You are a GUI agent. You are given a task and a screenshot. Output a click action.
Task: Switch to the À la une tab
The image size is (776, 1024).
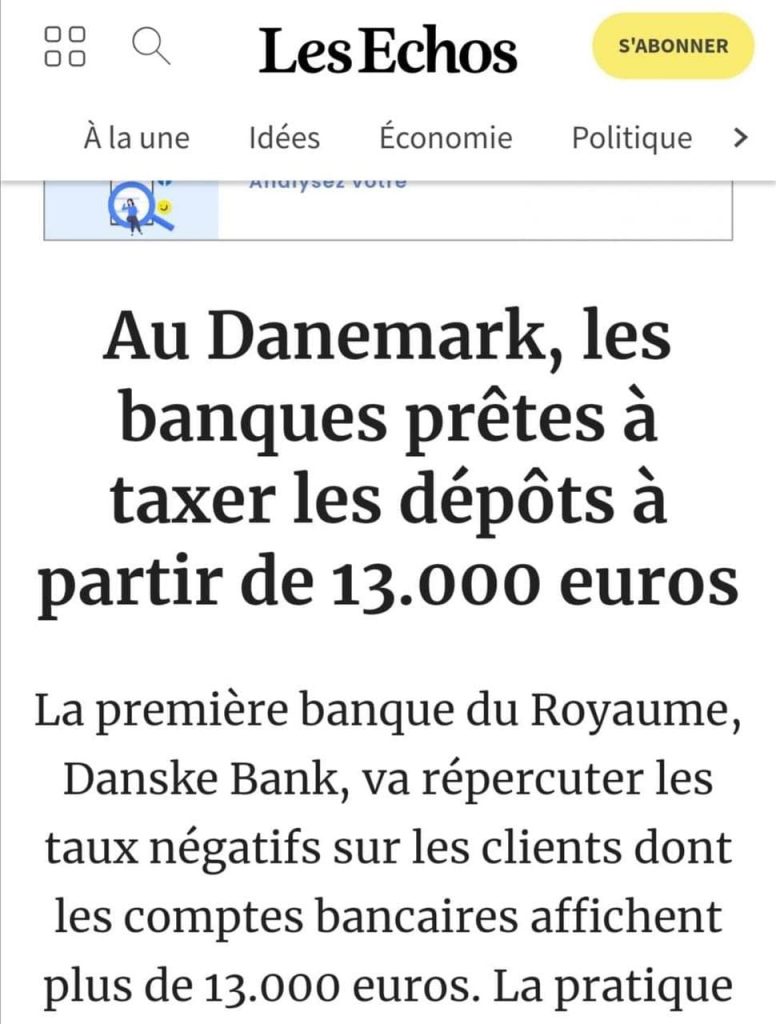coord(136,138)
